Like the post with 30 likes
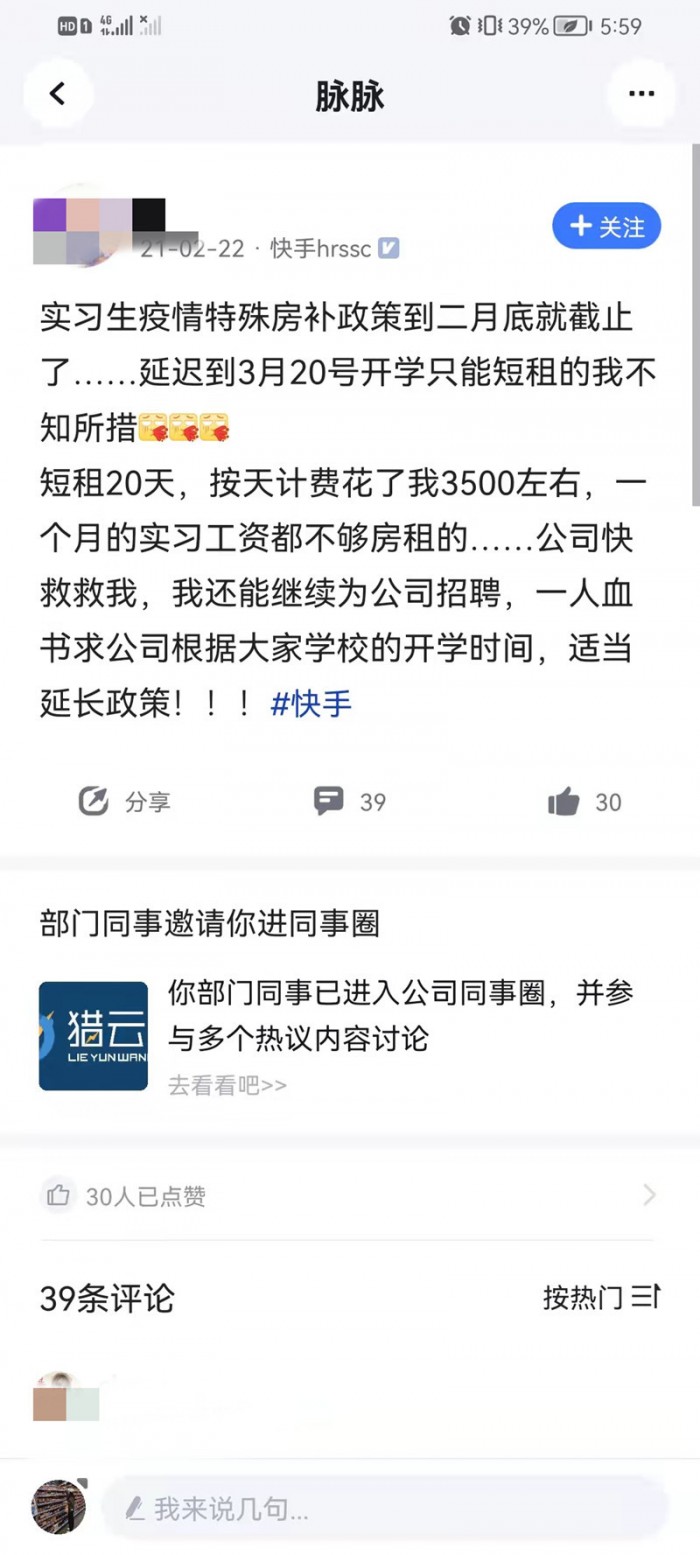700x1555 pixels. pyautogui.click(x=585, y=801)
